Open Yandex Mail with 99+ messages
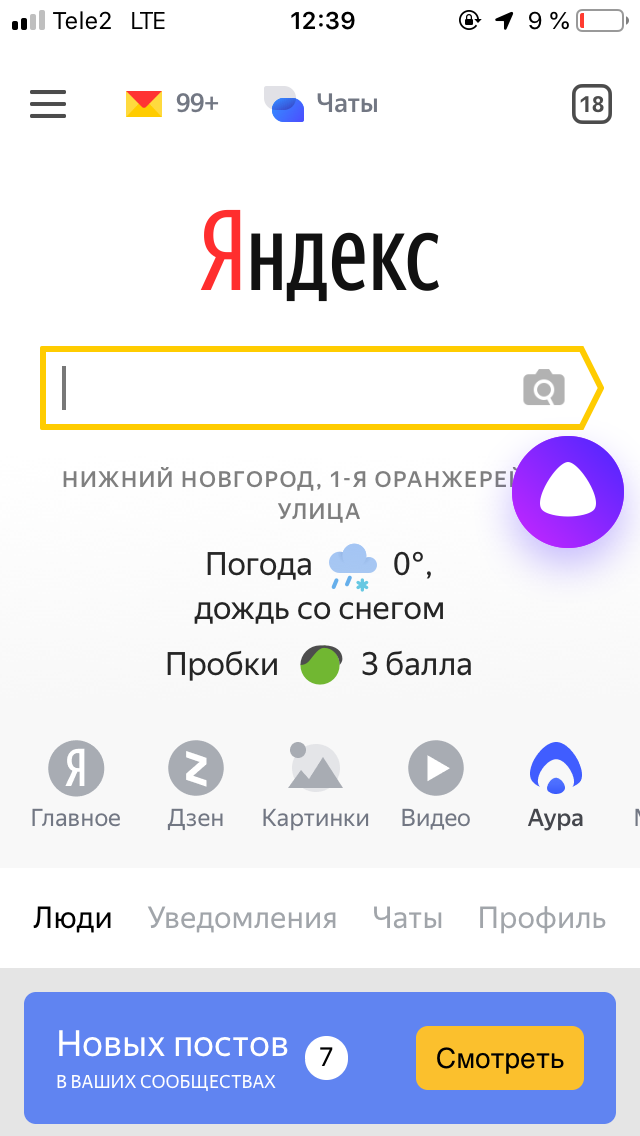This screenshot has height=1136, width=640. [x=171, y=103]
